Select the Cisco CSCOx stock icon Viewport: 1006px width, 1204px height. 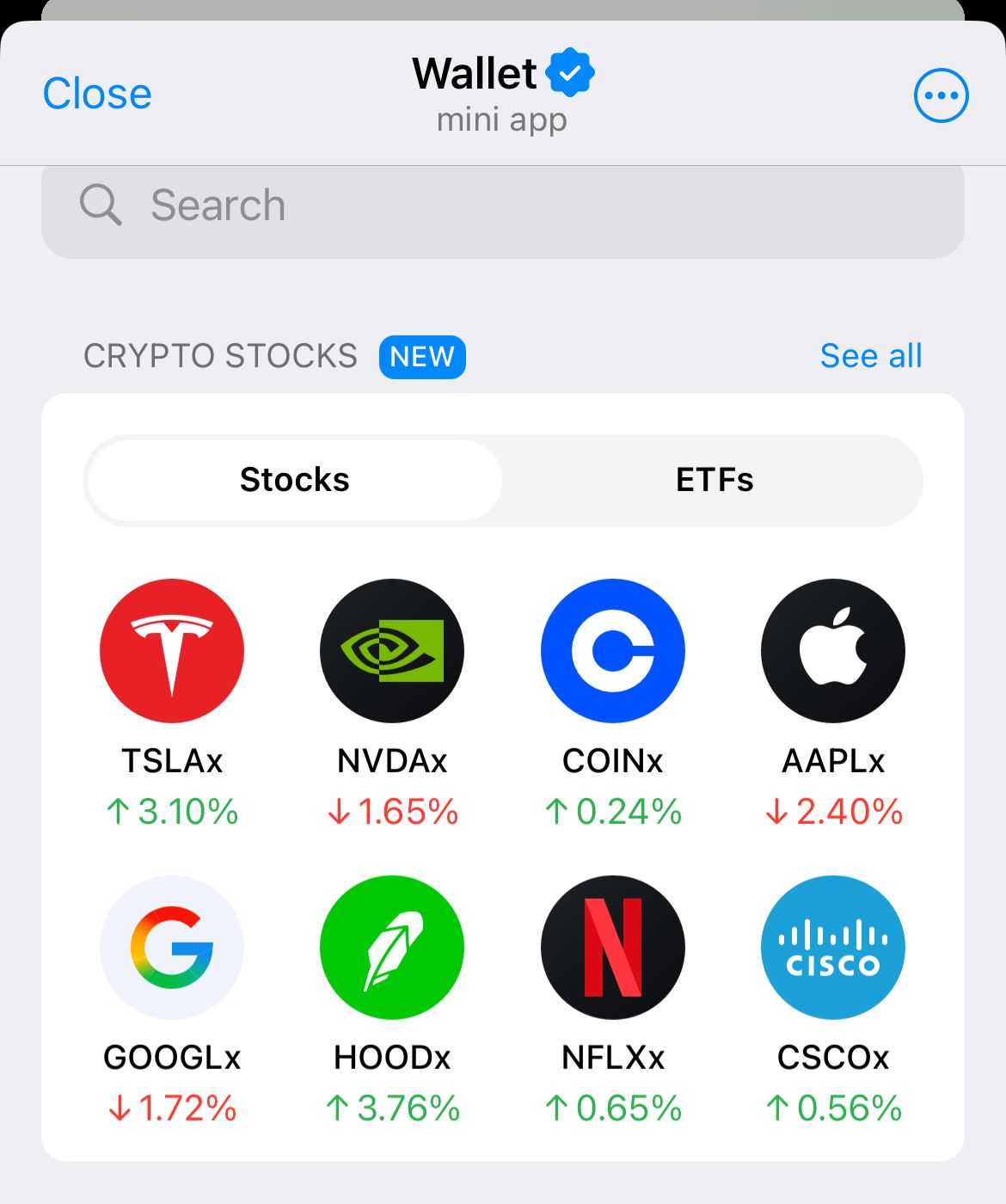(x=832, y=947)
